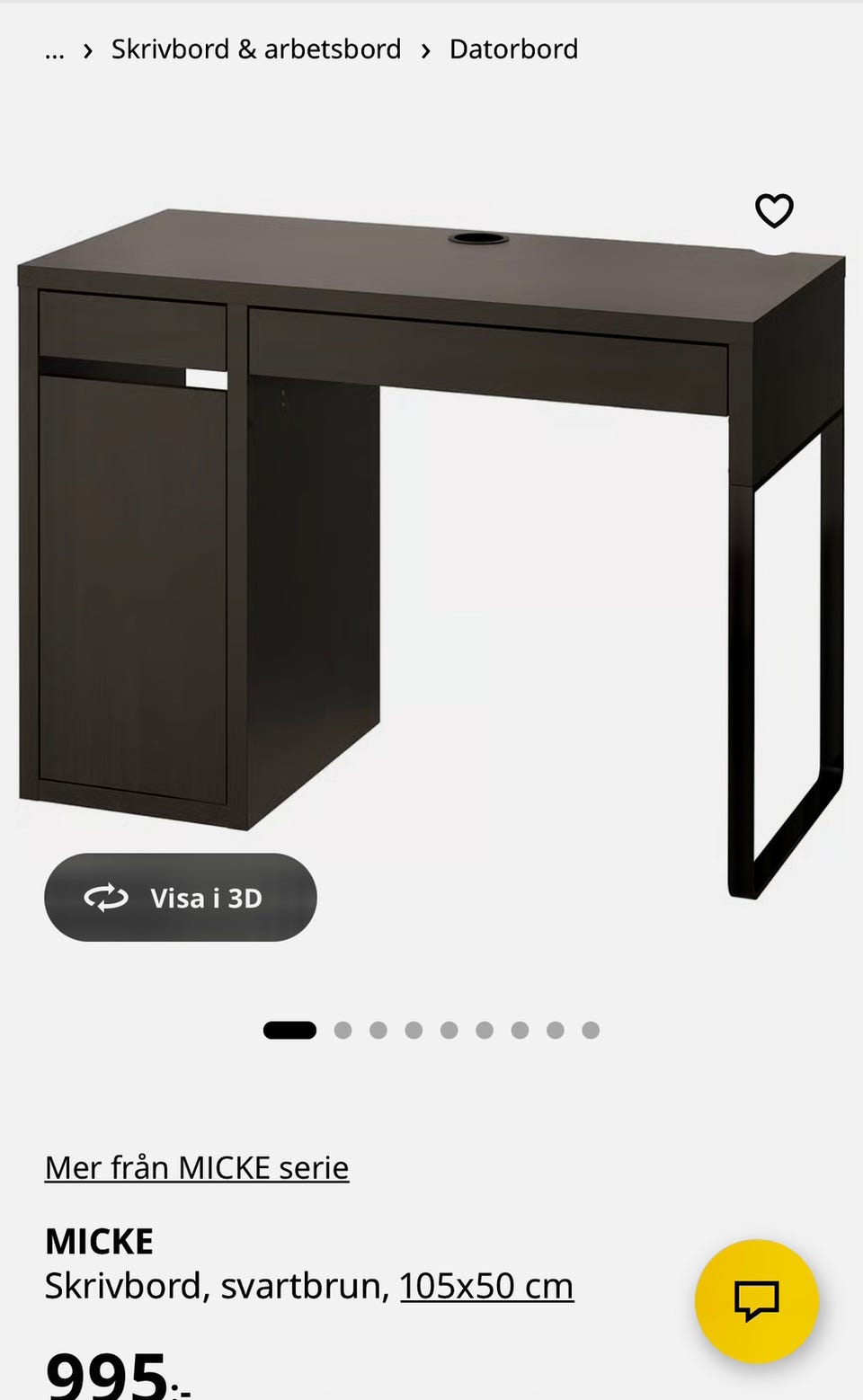Jump to the second image dot

343,1030
